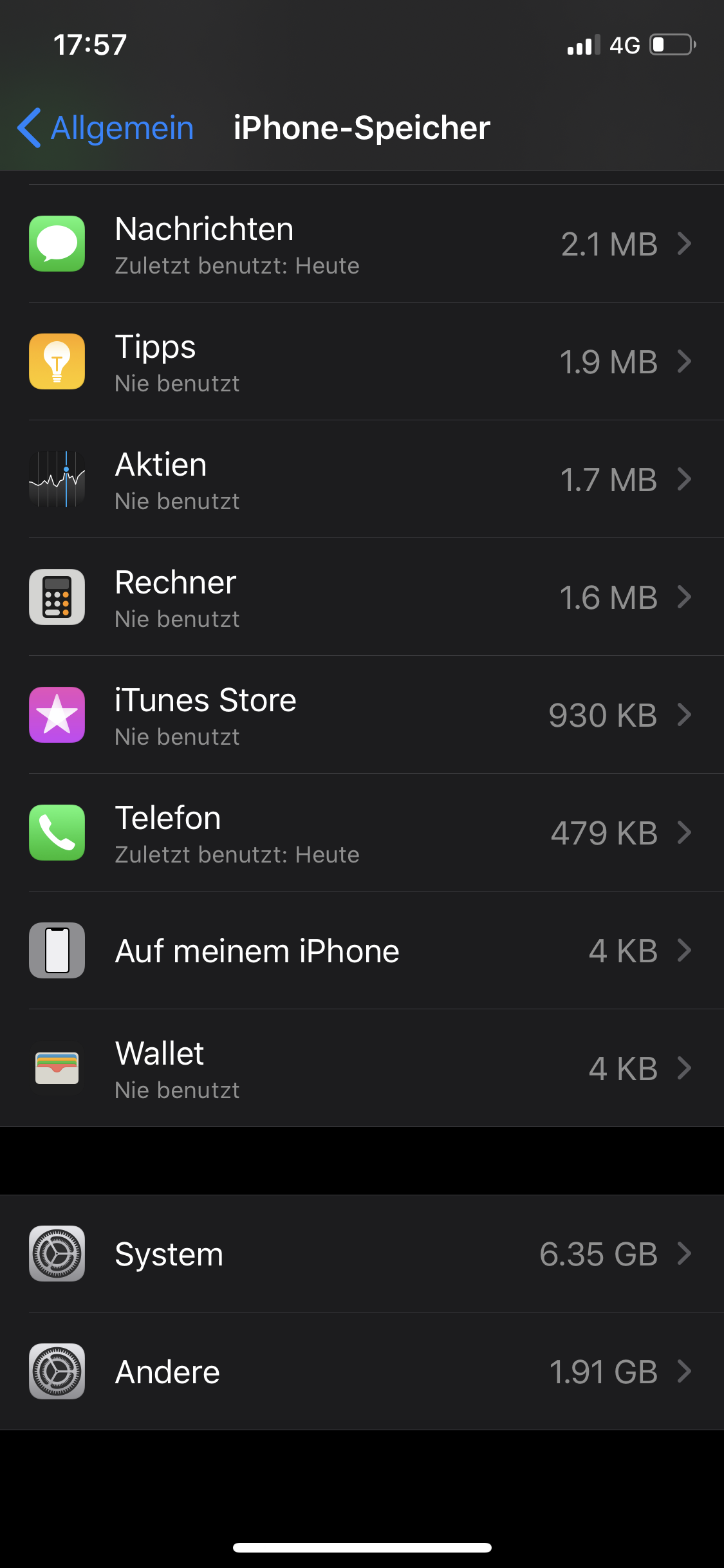Show Wallet storage details
Image resolution: width=724 pixels, height=1568 pixels.
click(x=362, y=1069)
